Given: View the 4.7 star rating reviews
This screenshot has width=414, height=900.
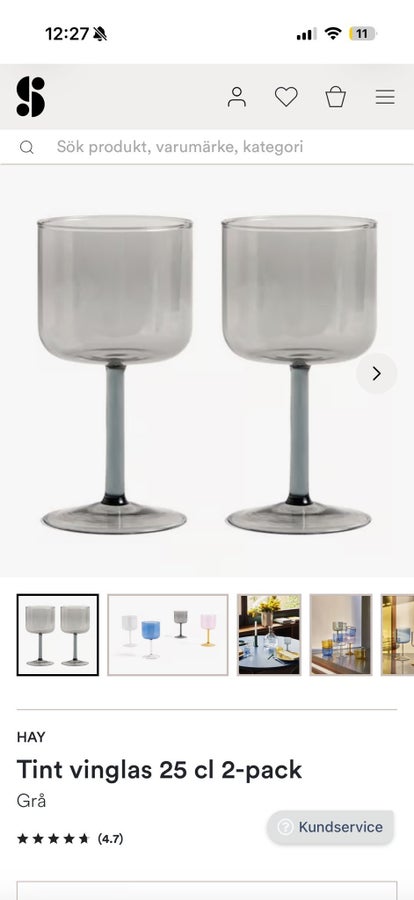Looking at the screenshot, I should [x=70, y=839].
